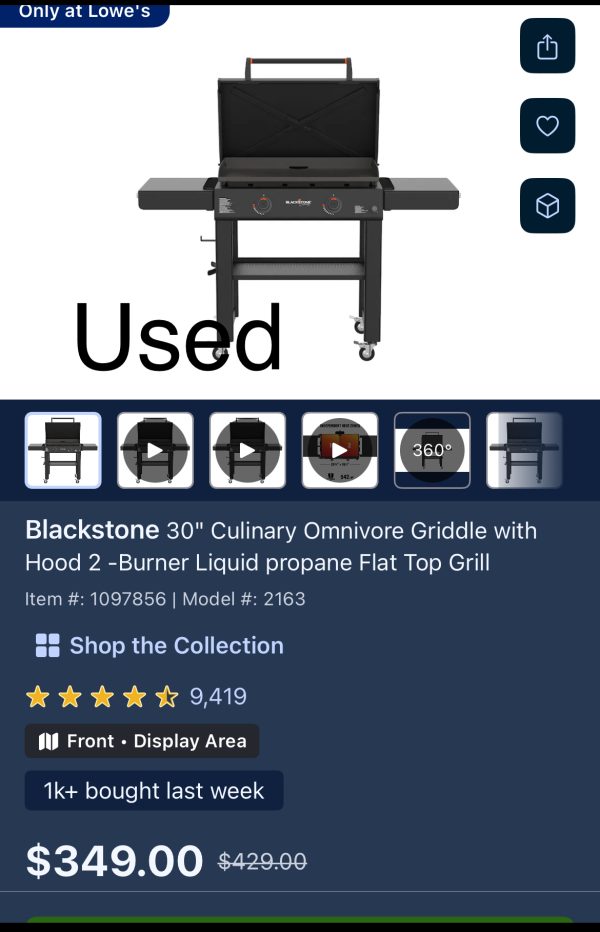The image size is (600, 932).
Task: Open the 360° view thumbnail
Action: click(432, 450)
